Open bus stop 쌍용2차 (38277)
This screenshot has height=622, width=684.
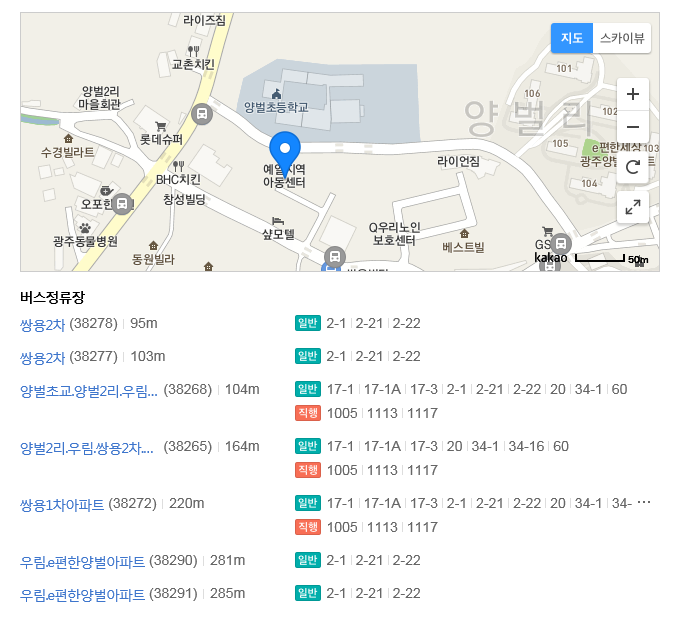(43, 356)
